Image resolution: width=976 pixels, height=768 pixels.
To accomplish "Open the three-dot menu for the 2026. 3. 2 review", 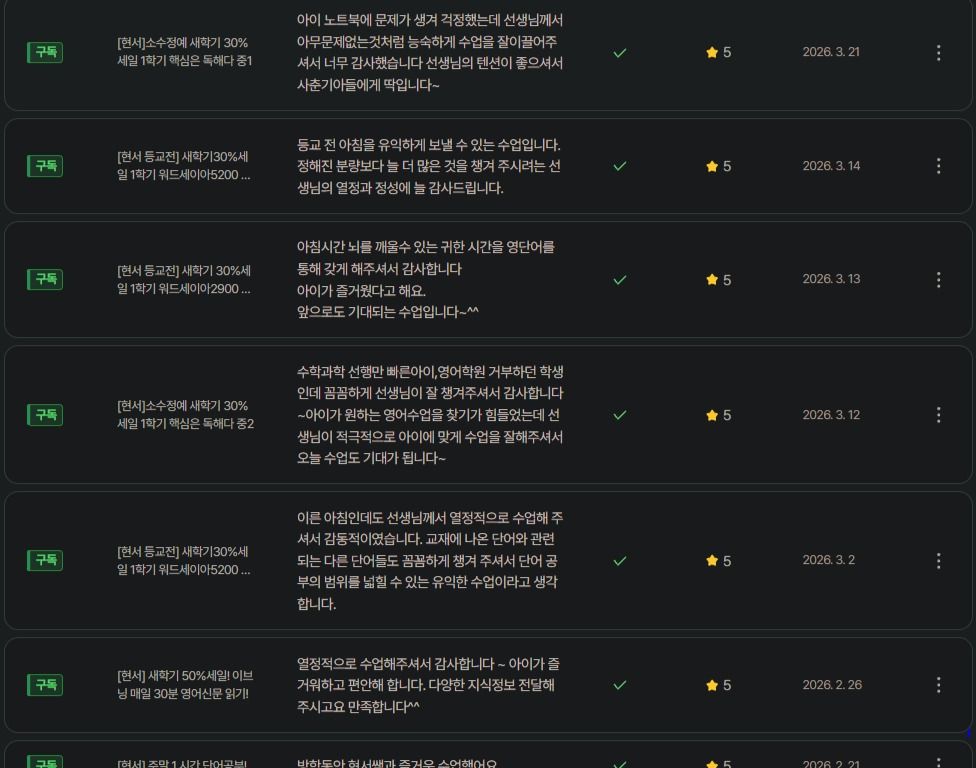I will 938,561.
